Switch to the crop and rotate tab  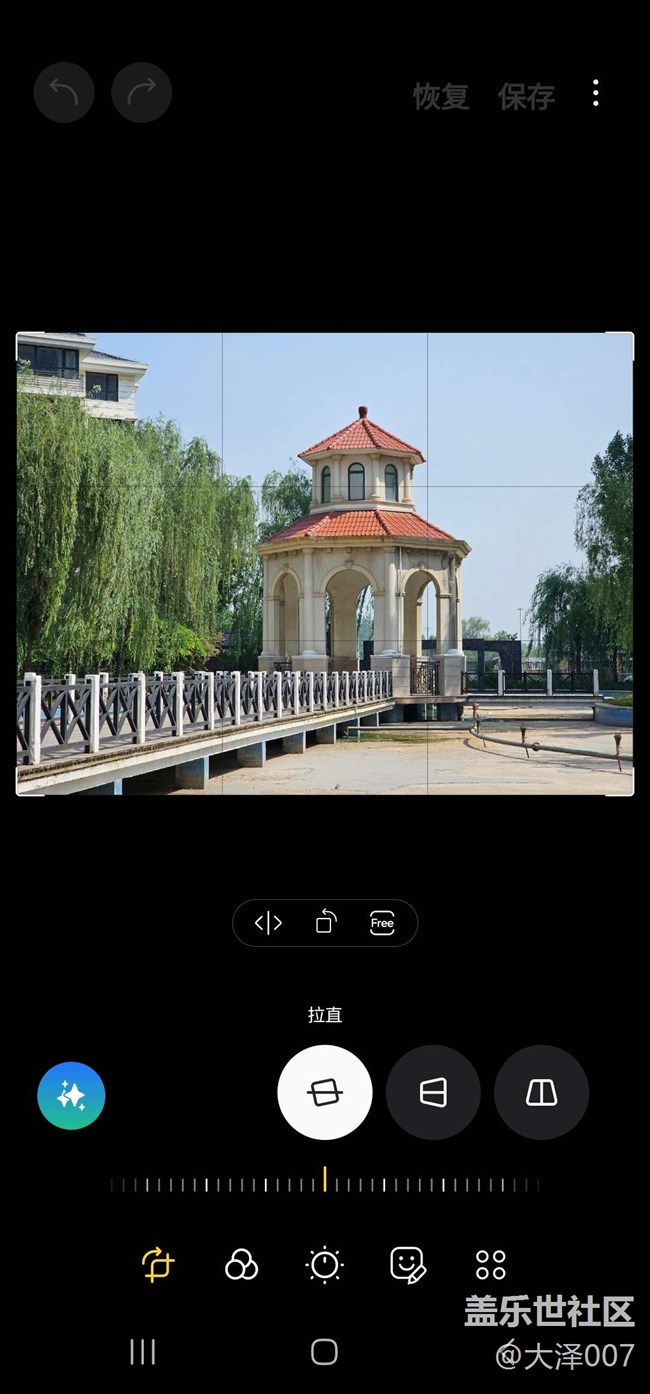coord(158,1265)
